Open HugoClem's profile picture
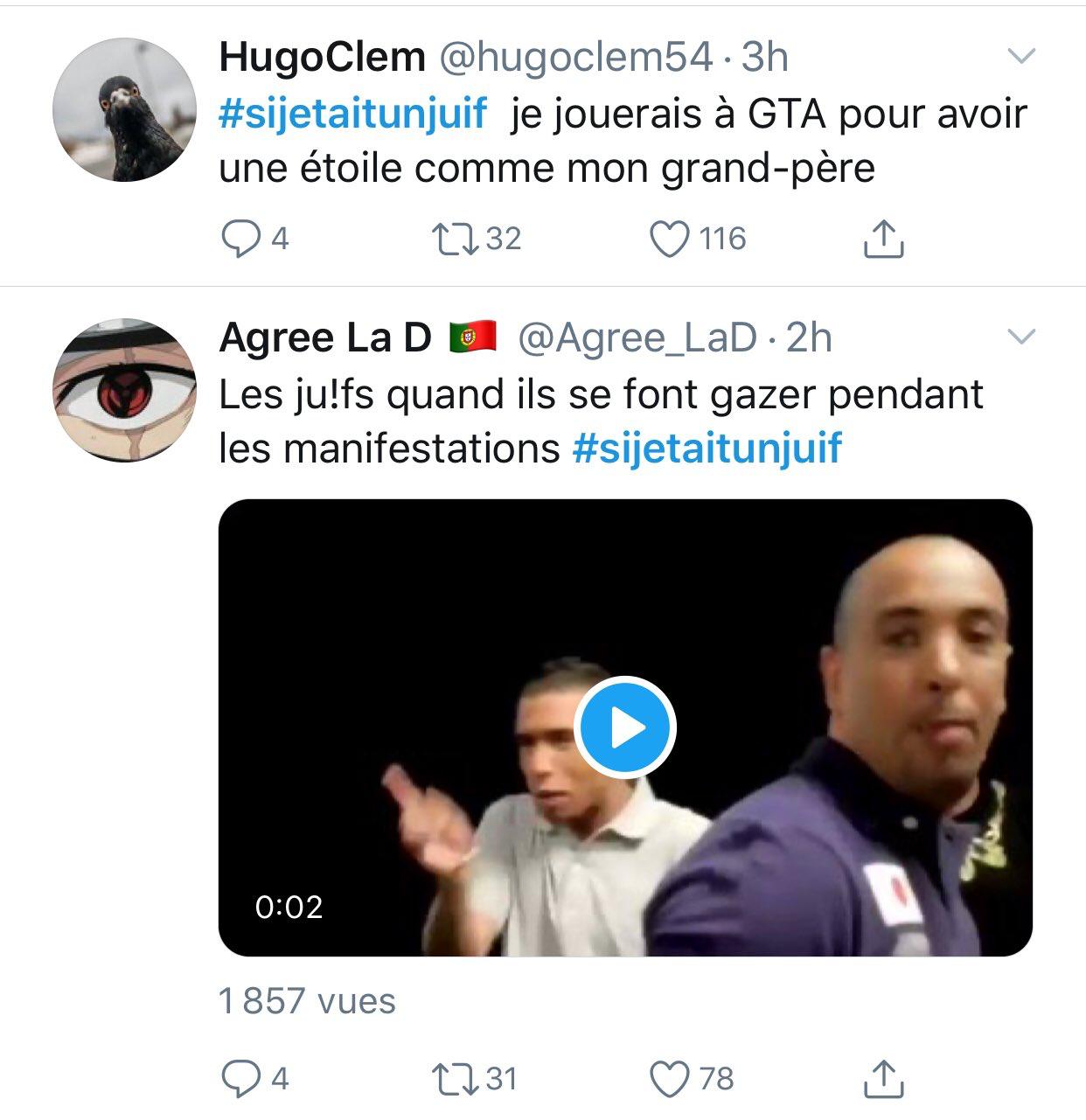Image resolution: width=1086 pixels, height=1120 pixels. click(124, 109)
